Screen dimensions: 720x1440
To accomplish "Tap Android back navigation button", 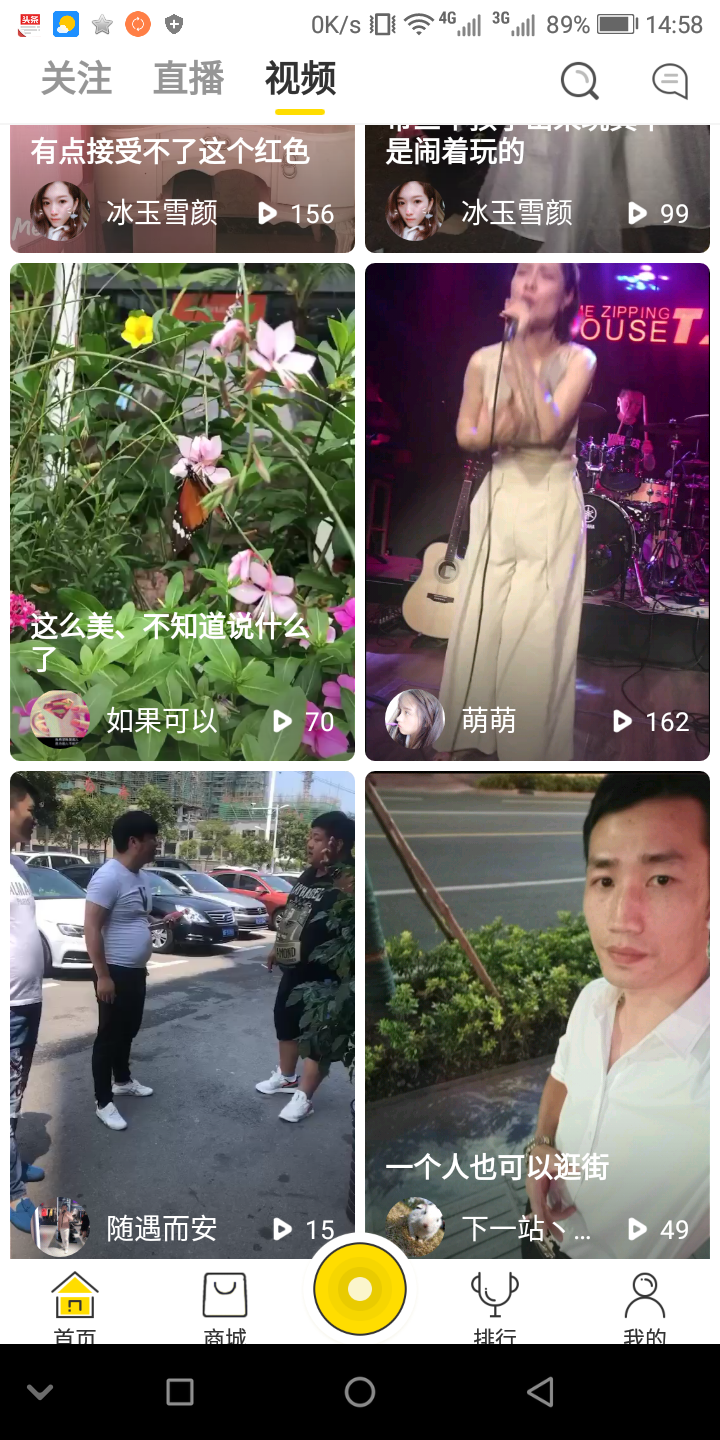I will 539,1390.
